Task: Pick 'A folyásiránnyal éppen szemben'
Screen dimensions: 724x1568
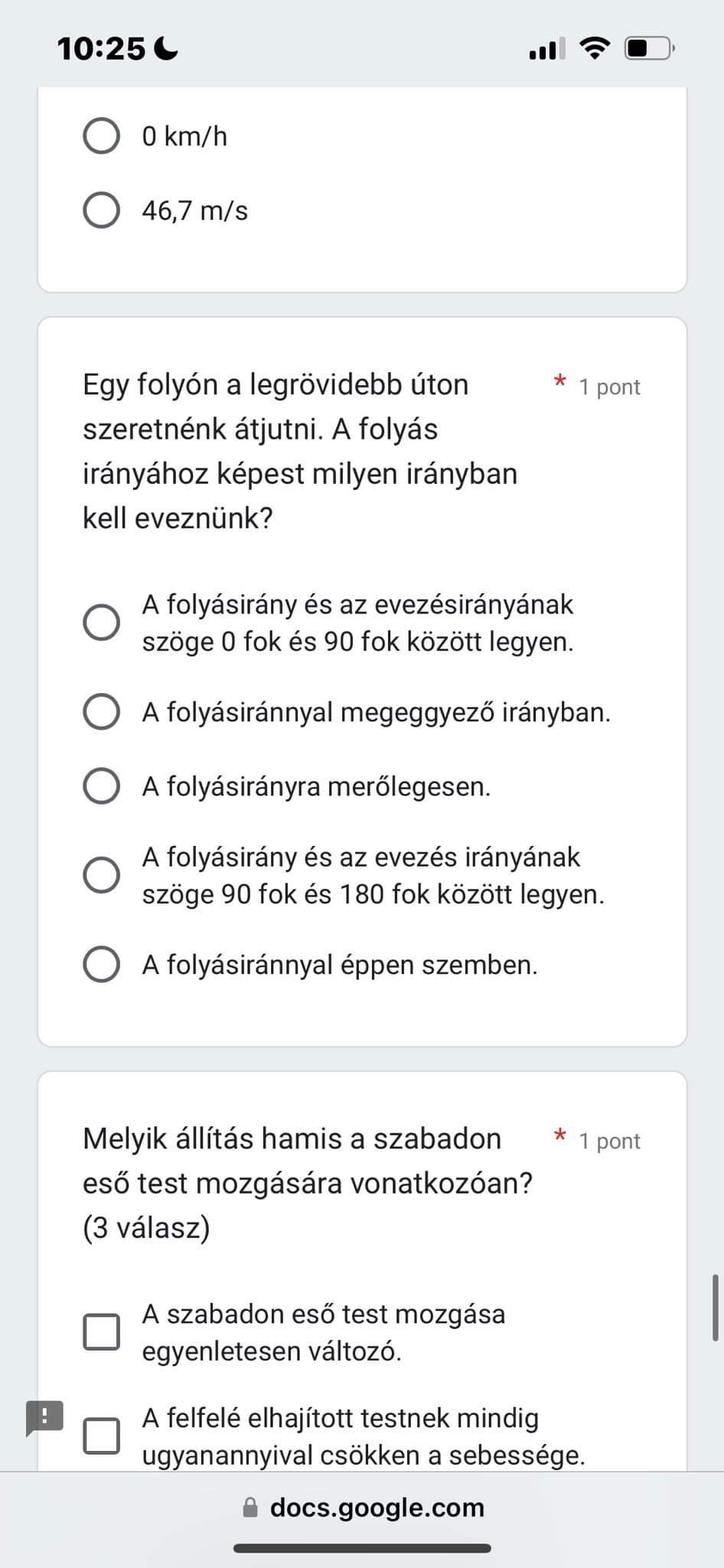Action: click(101, 965)
